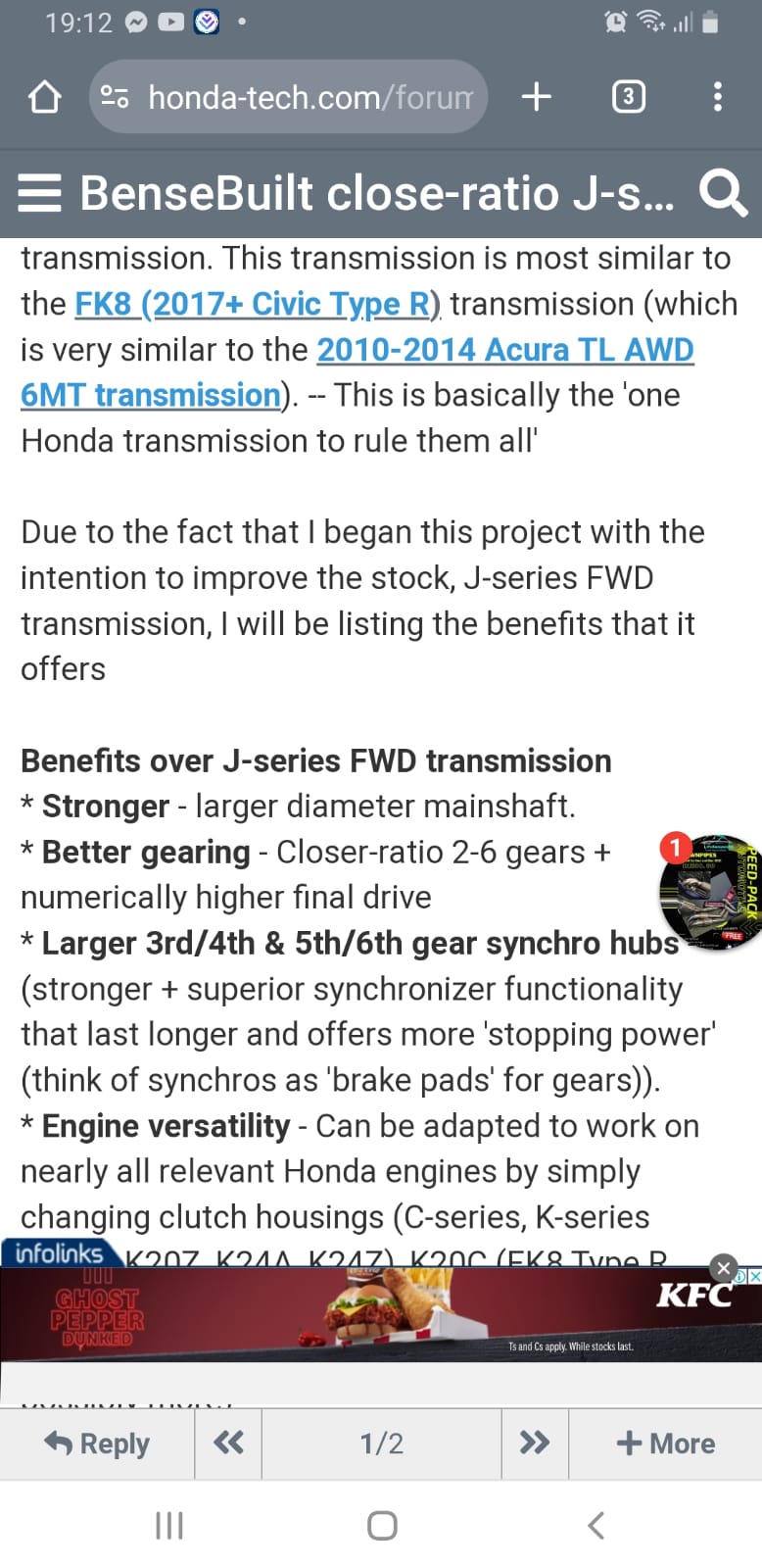Tap the honda-tech.com address bar
The height and width of the screenshot is (1568, 762).
[294, 97]
